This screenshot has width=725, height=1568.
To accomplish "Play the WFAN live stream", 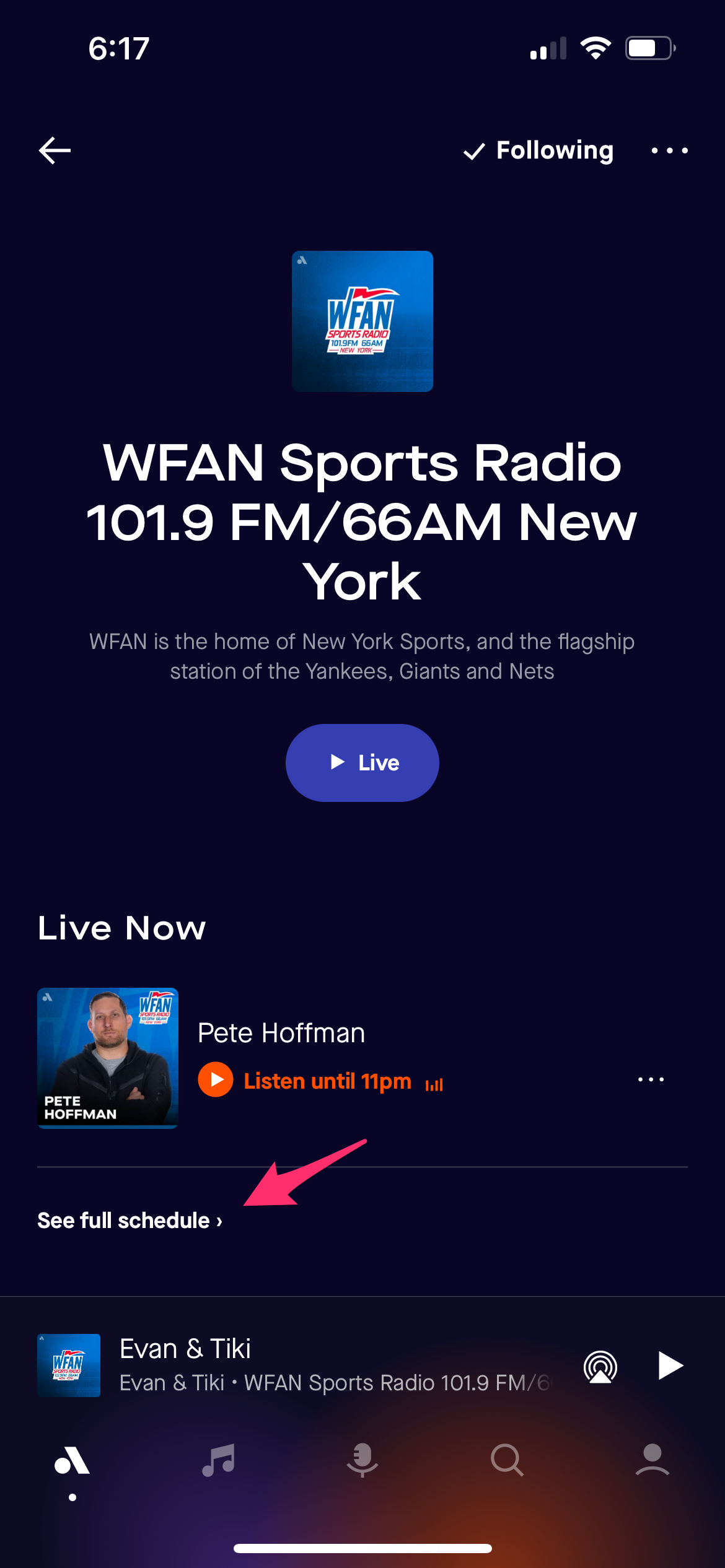I will click(362, 762).
